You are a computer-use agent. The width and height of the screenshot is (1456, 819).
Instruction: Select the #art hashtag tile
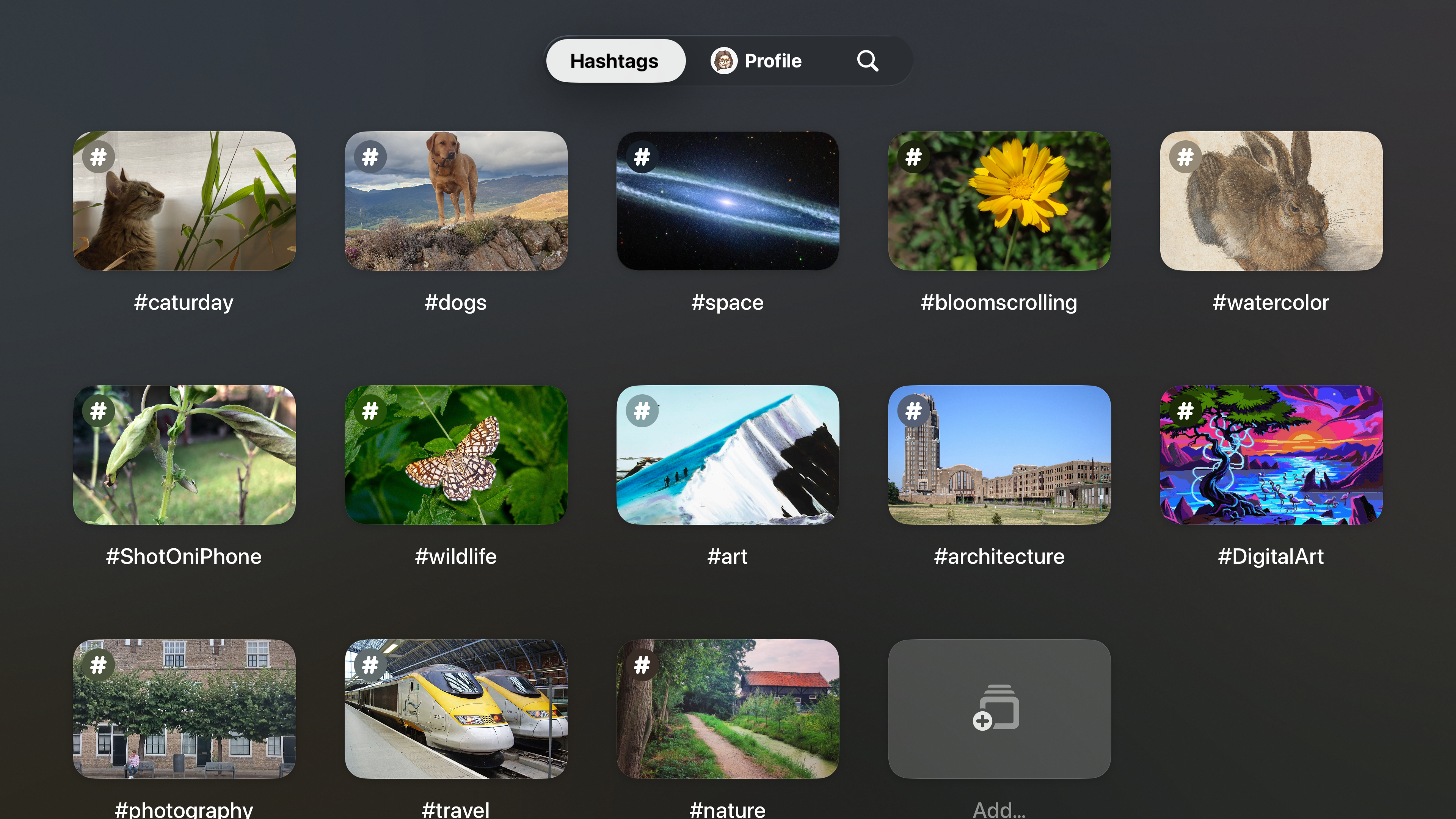point(728,455)
